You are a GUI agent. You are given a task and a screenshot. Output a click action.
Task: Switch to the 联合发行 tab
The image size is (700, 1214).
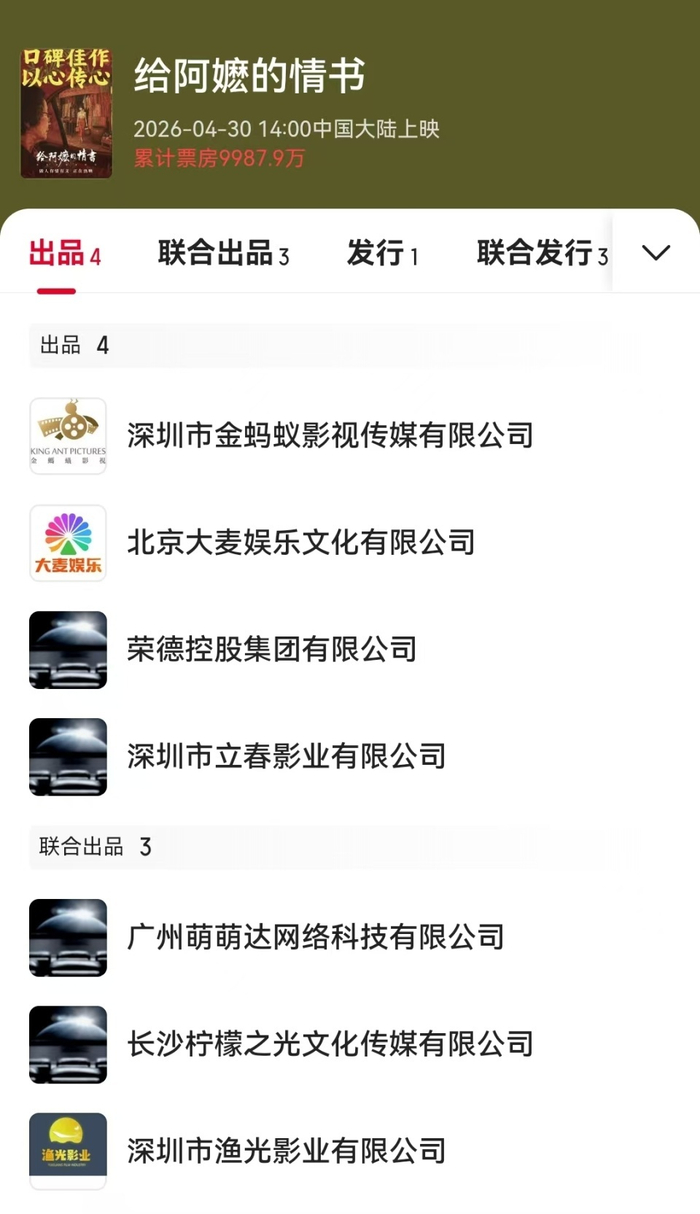[542, 254]
